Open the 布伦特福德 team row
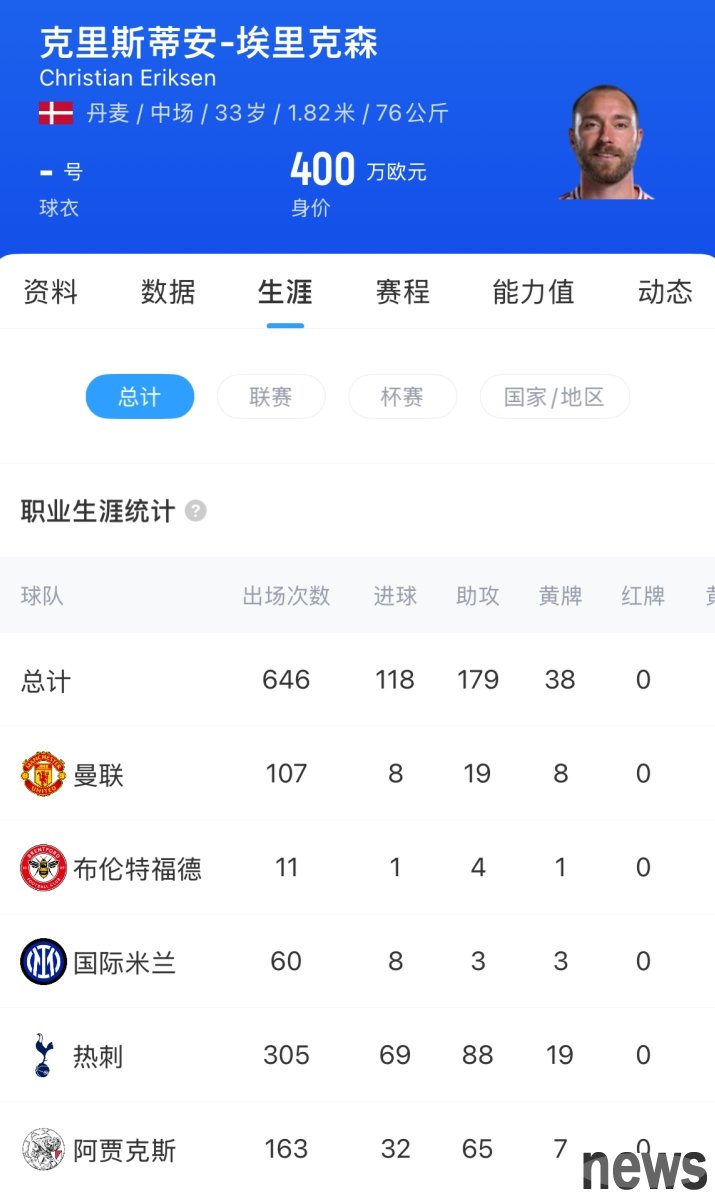Image resolution: width=715 pixels, height=1195 pixels. point(358,867)
